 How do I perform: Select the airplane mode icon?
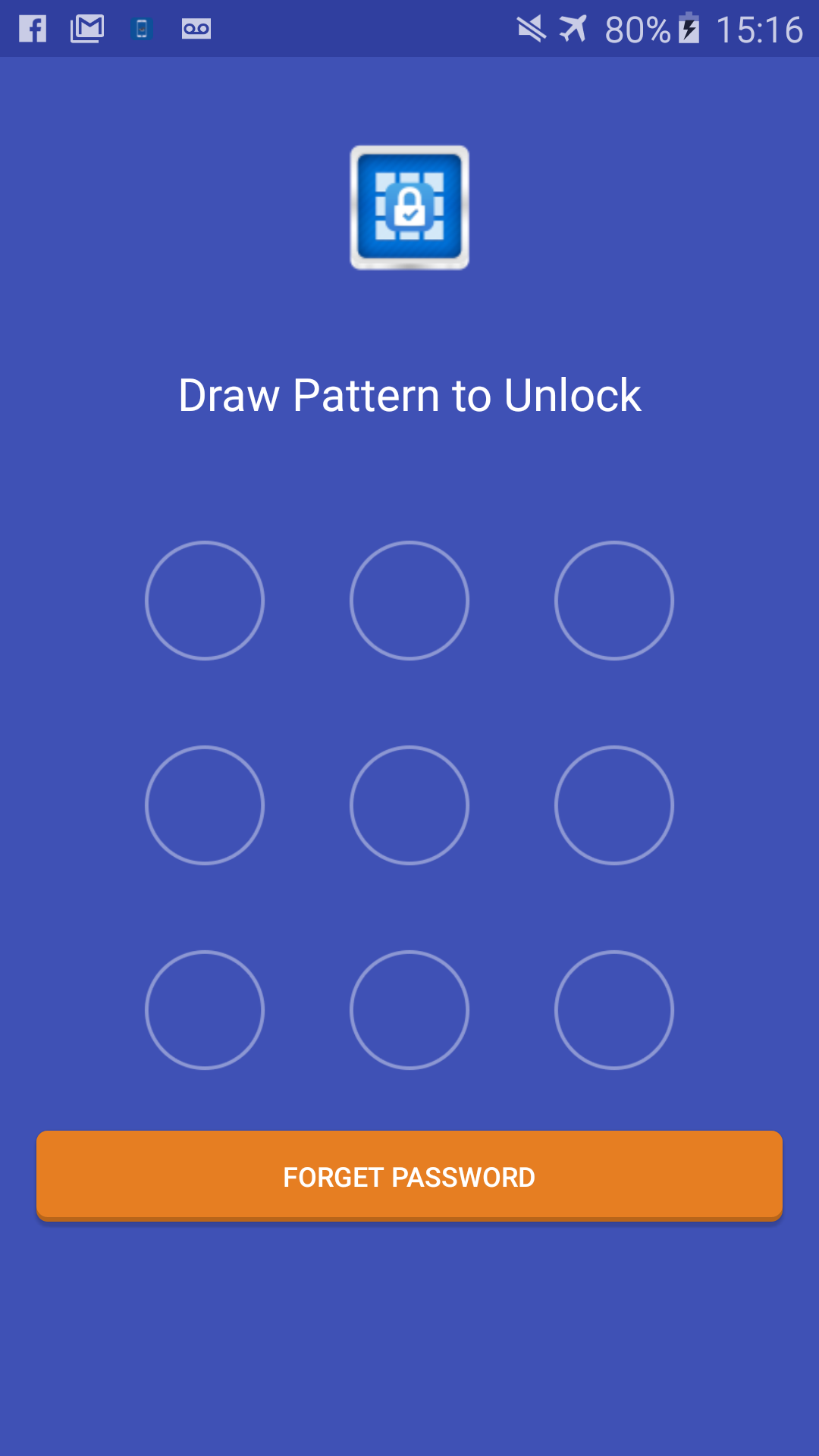click(575, 29)
